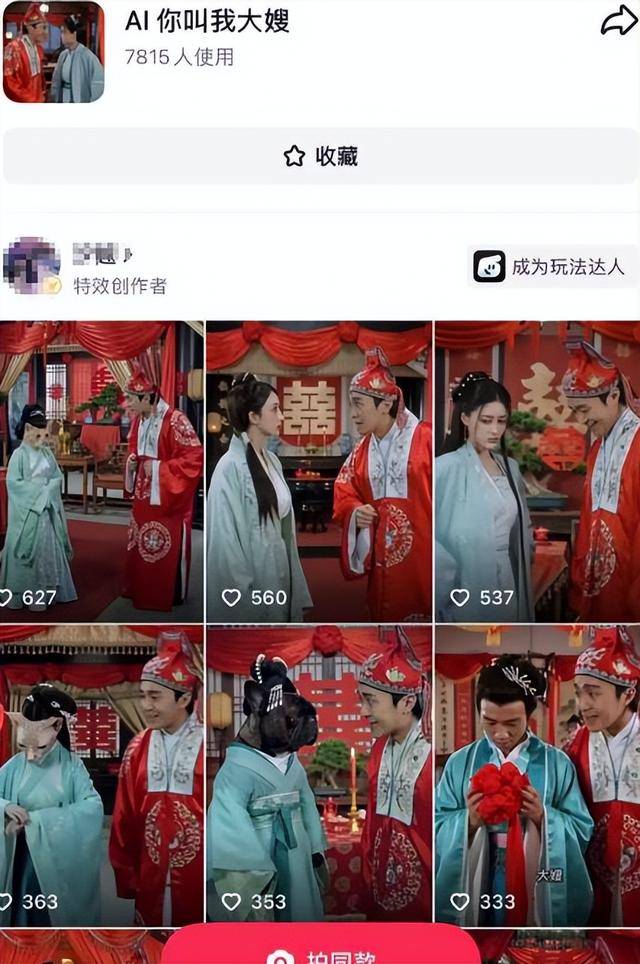Open the video with 627 likes
640x964 pixels.
tap(101, 470)
